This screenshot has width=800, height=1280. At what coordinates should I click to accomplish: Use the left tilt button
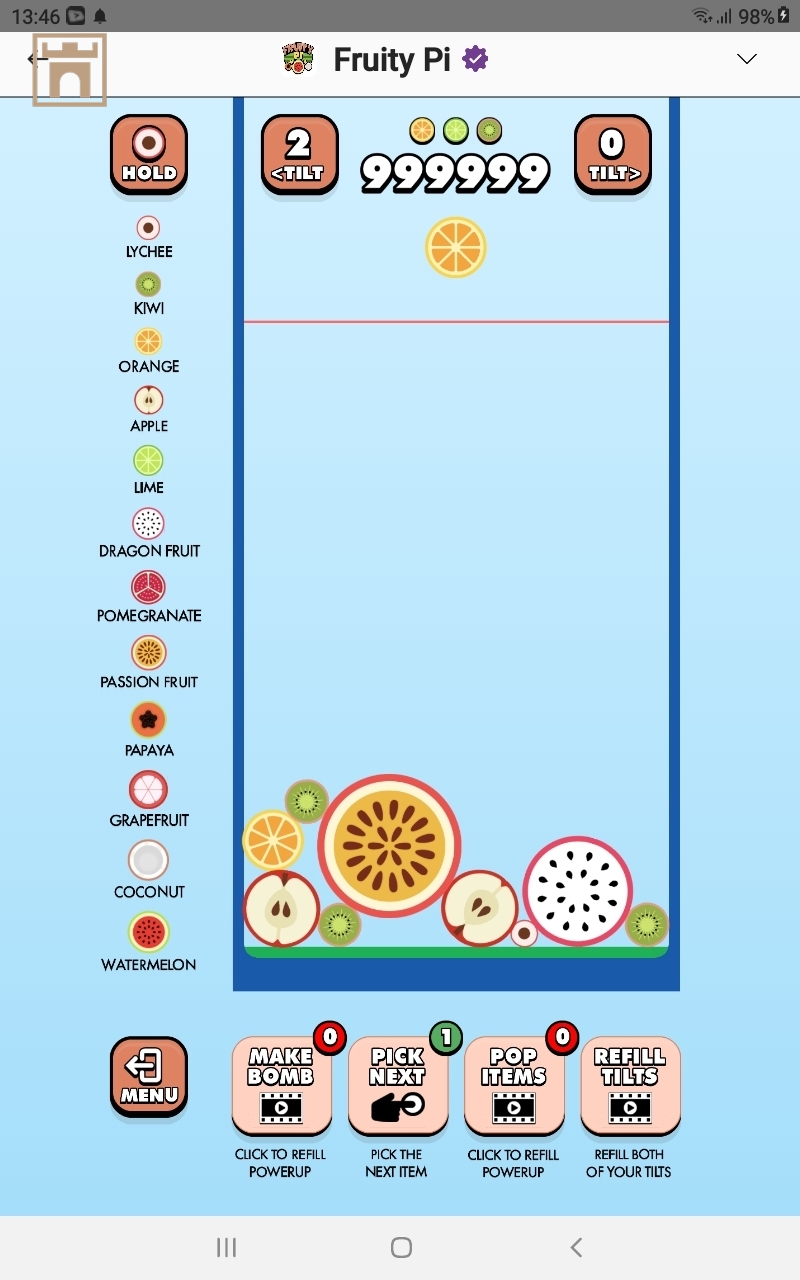(x=299, y=154)
